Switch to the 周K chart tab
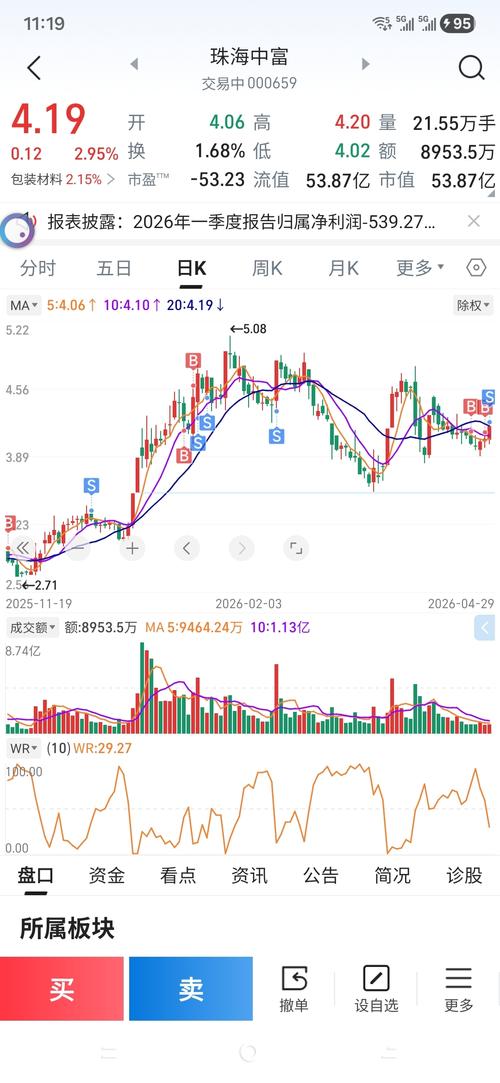 click(x=267, y=268)
